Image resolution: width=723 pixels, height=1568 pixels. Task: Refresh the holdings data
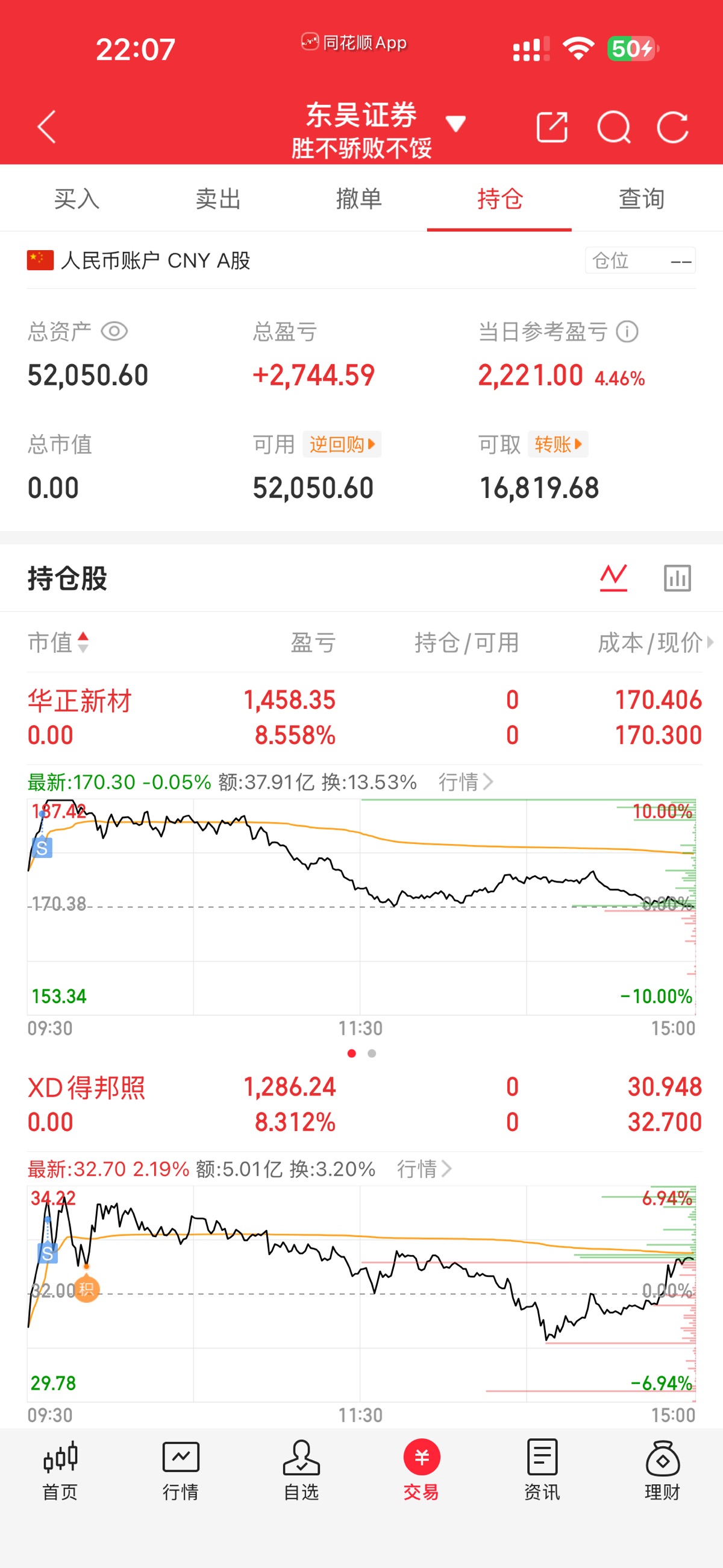672,127
